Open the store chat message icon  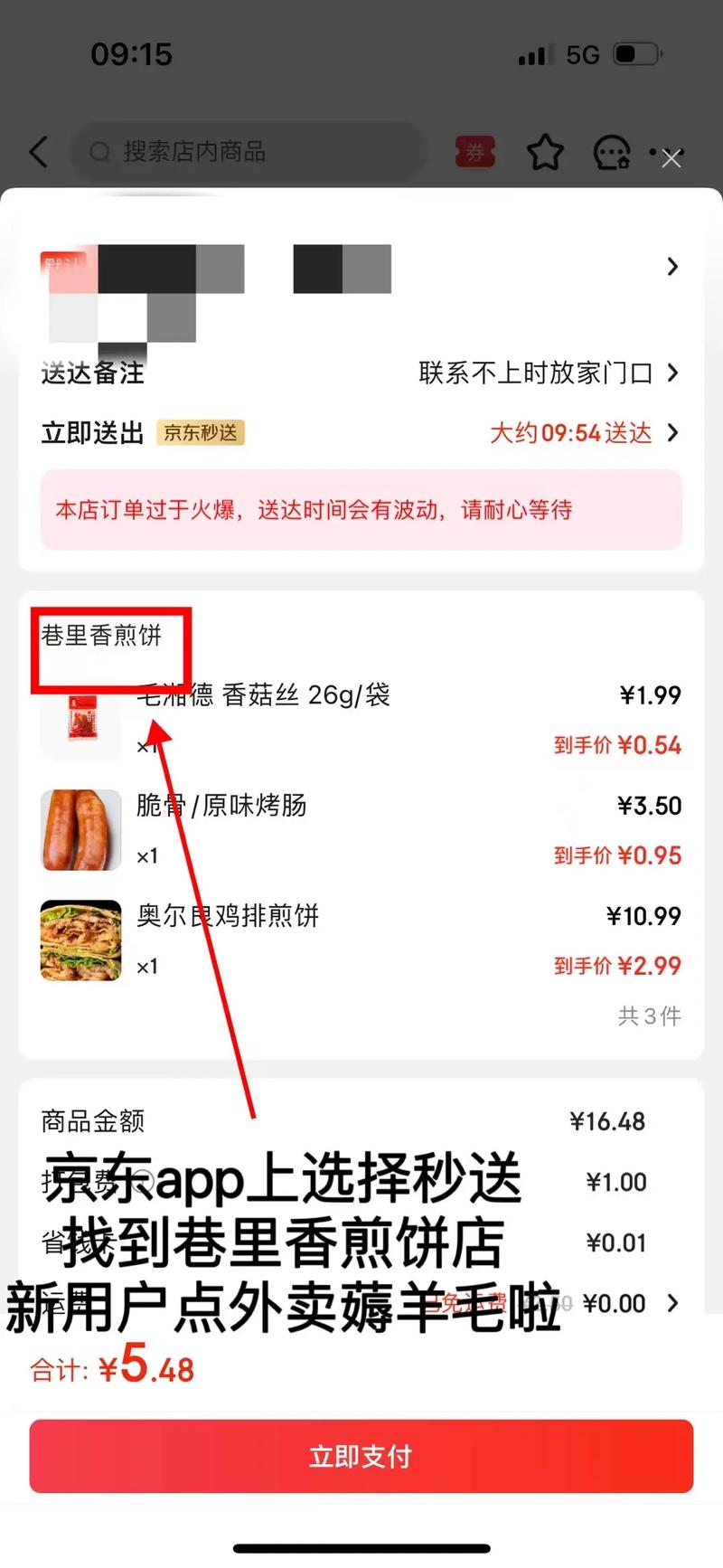click(612, 152)
